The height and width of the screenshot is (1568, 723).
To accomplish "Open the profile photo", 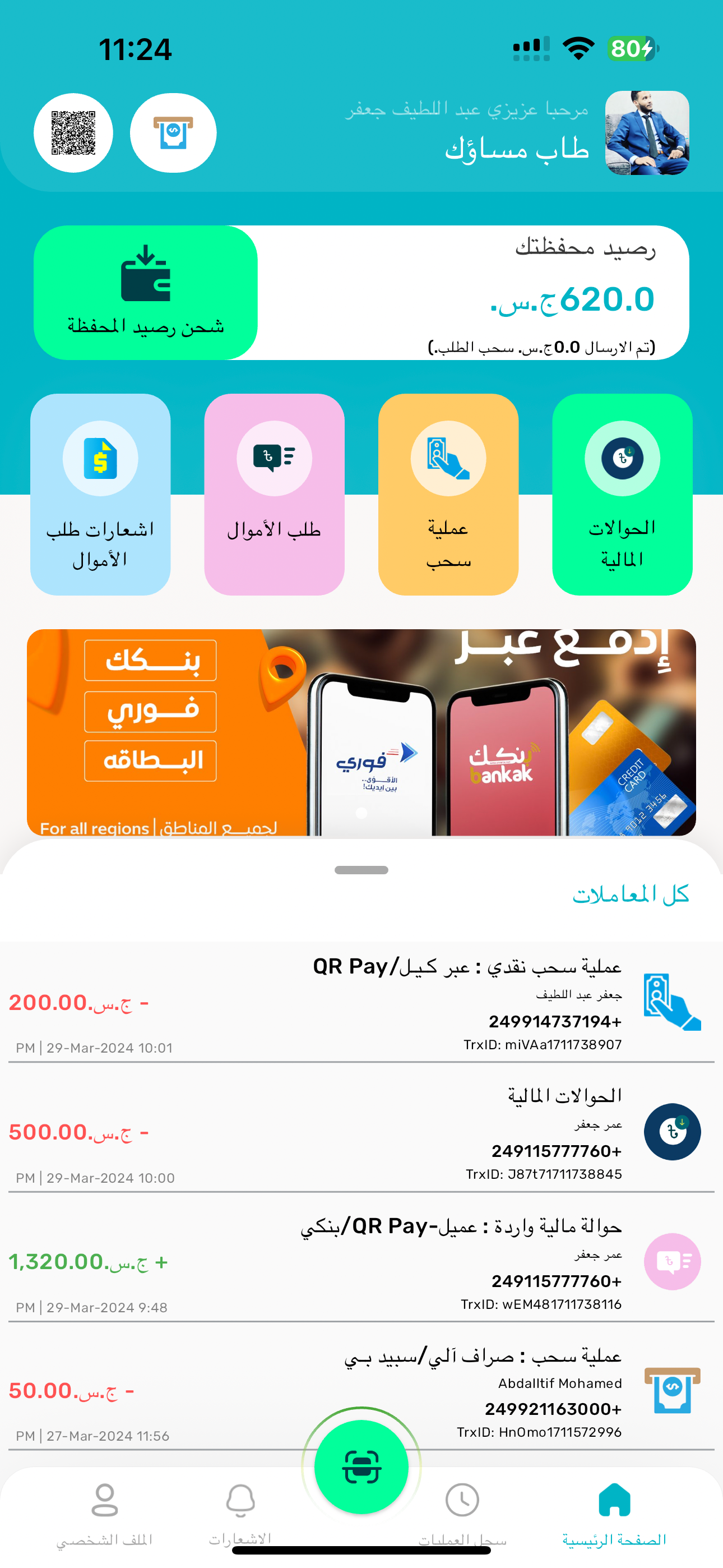I will [x=647, y=133].
